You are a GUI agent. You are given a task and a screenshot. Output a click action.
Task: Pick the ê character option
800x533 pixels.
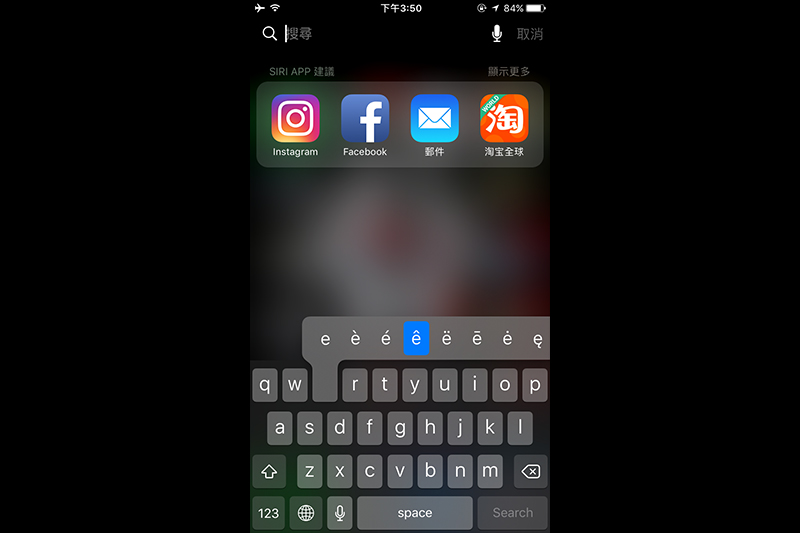(416, 339)
